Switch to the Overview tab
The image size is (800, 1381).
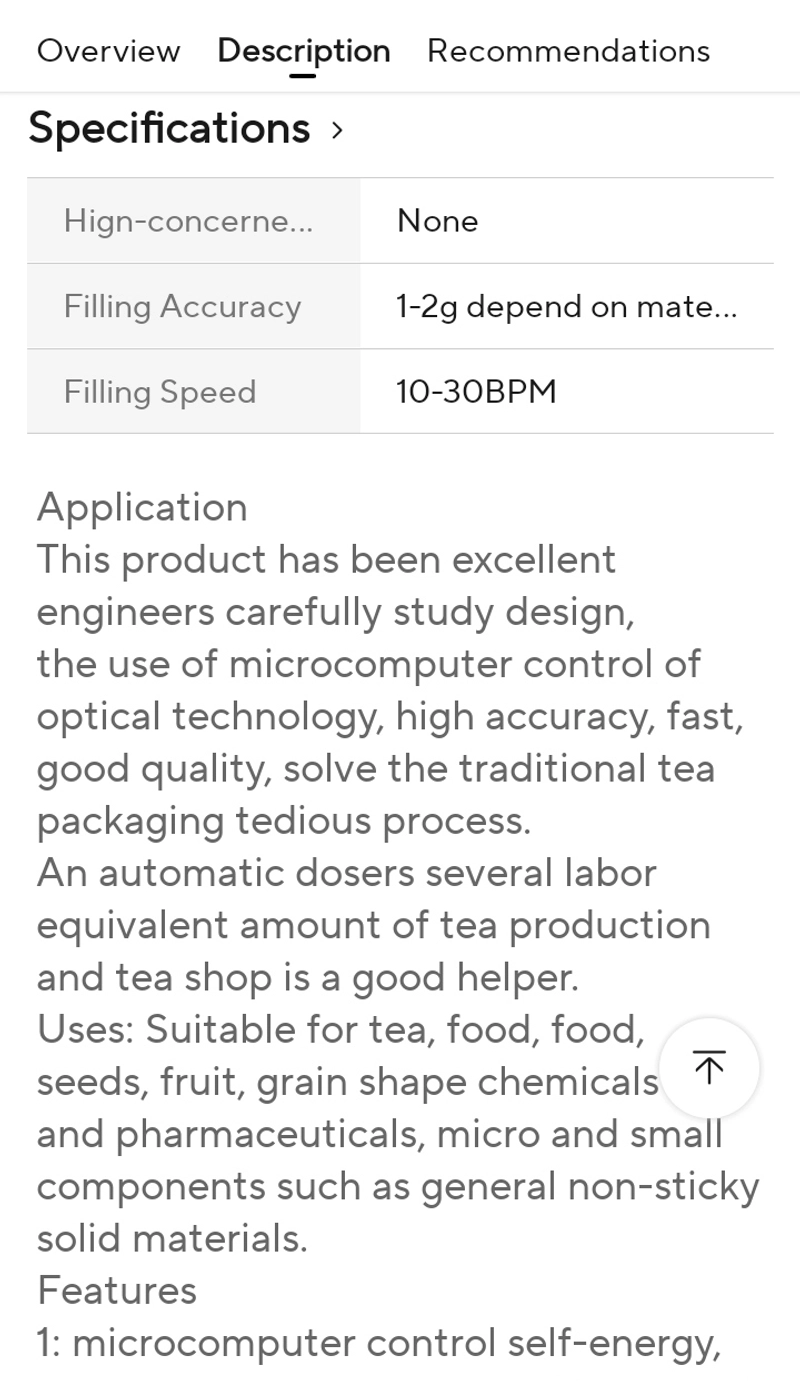(108, 50)
